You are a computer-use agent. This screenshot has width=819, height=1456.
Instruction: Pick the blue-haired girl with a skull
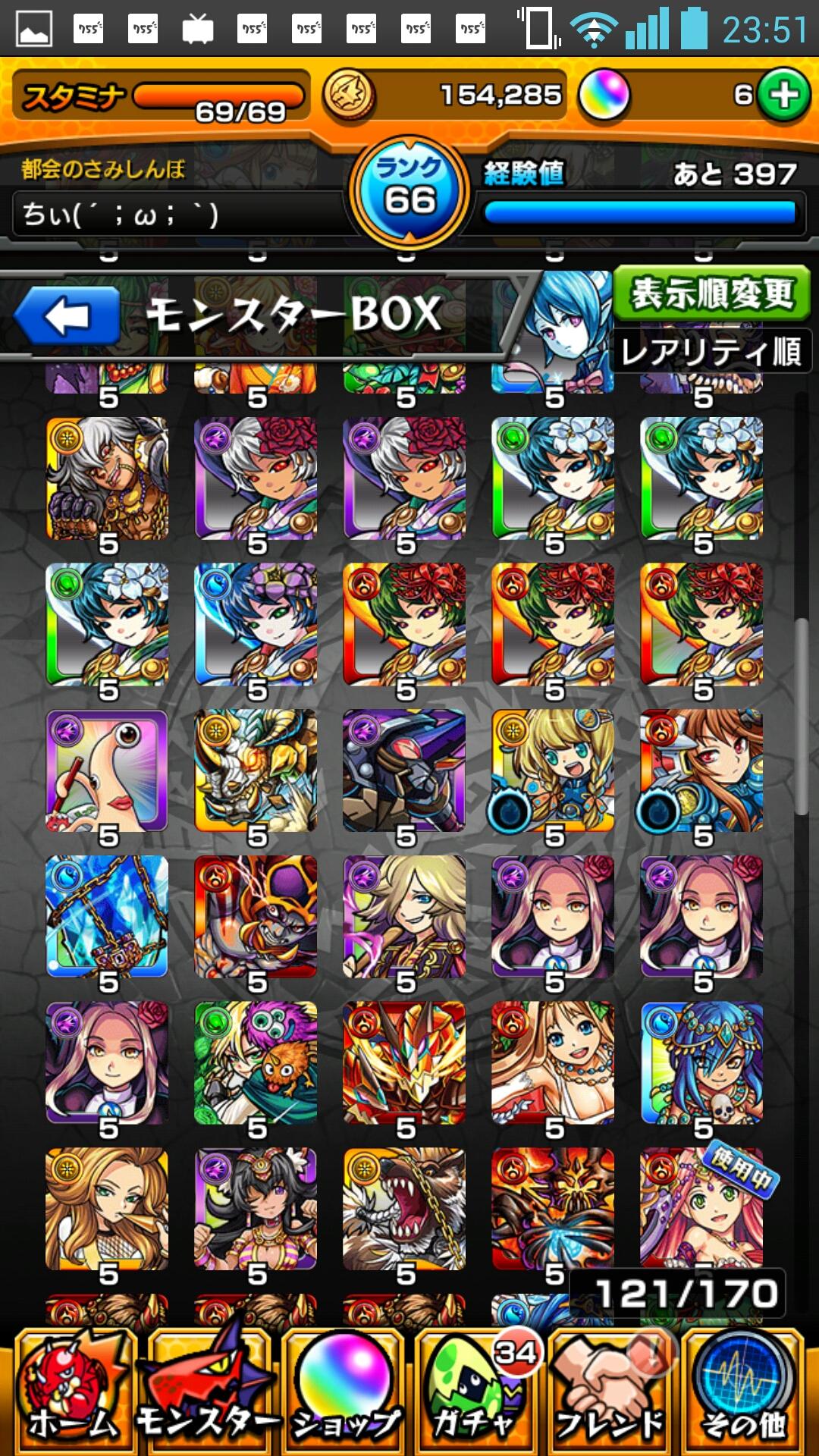click(x=701, y=1062)
